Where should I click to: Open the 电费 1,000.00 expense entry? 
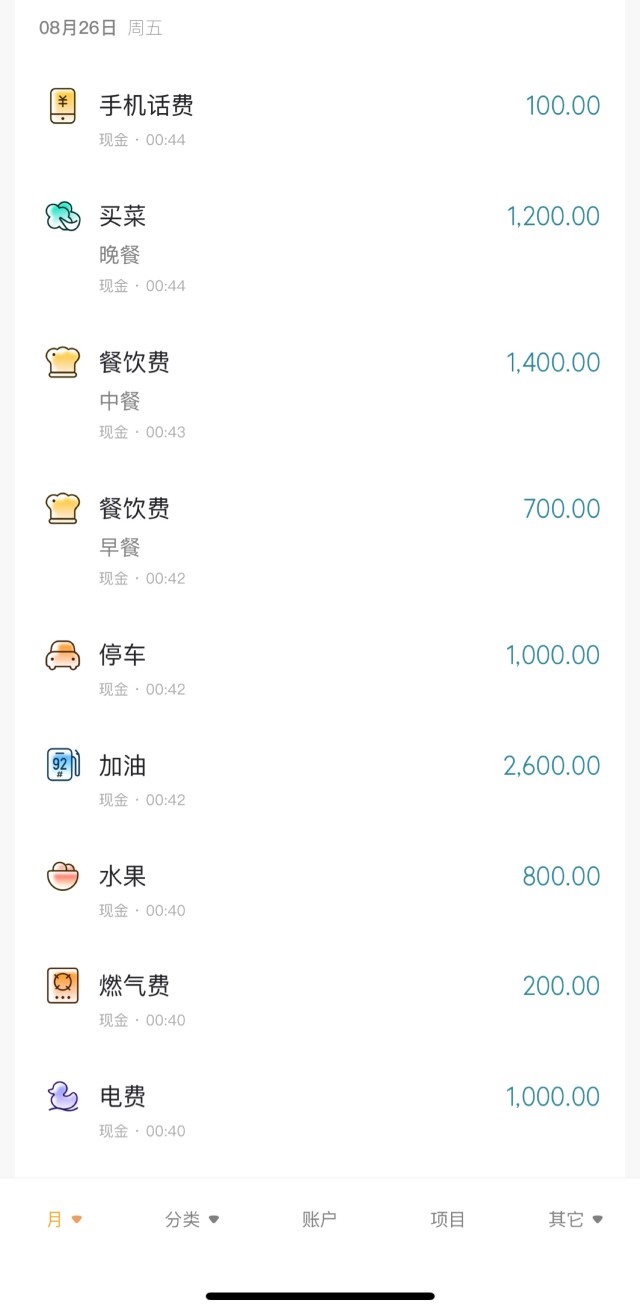pyautogui.click(x=320, y=1109)
